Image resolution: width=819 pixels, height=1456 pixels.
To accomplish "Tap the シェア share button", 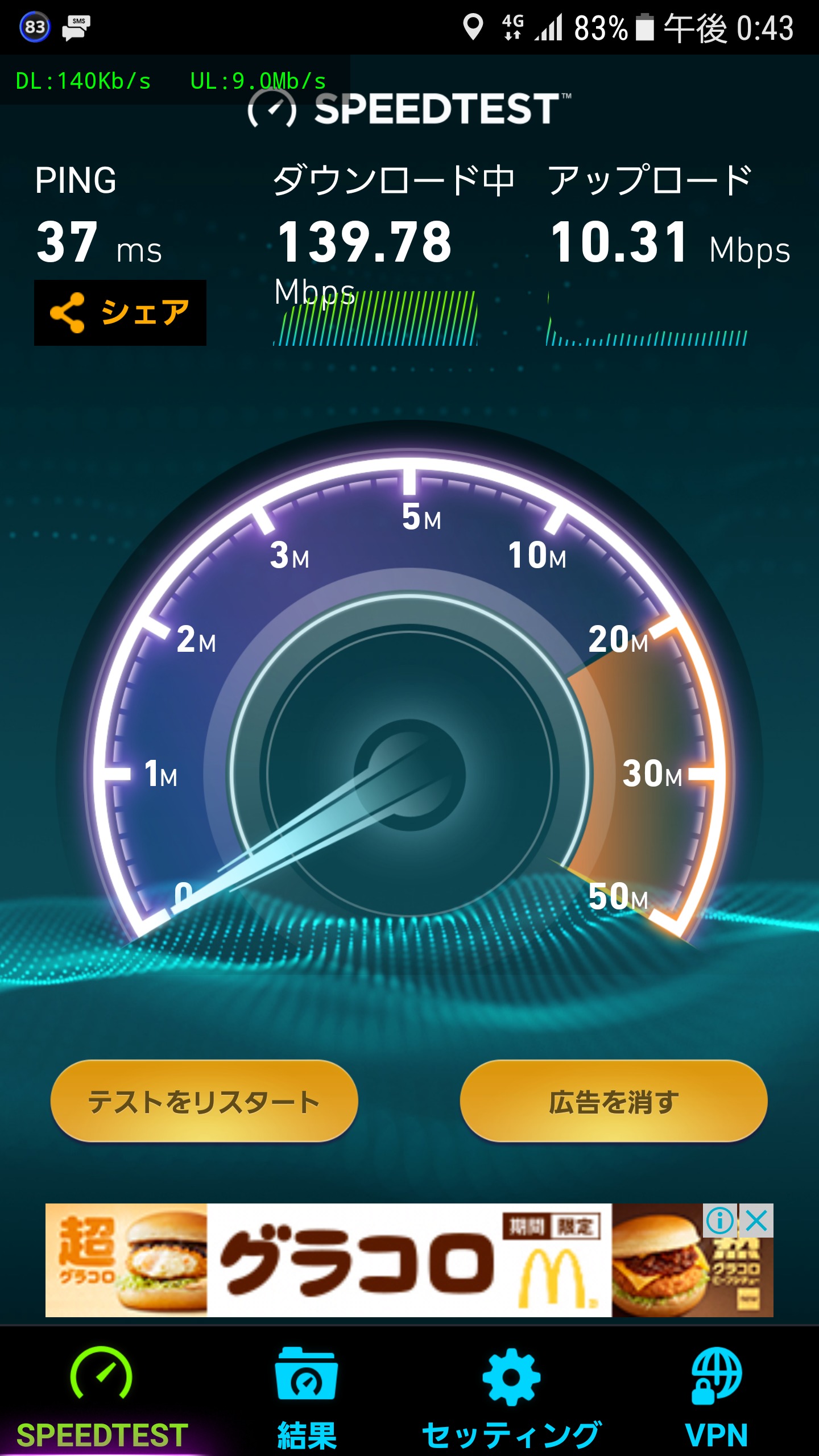I will point(120,312).
